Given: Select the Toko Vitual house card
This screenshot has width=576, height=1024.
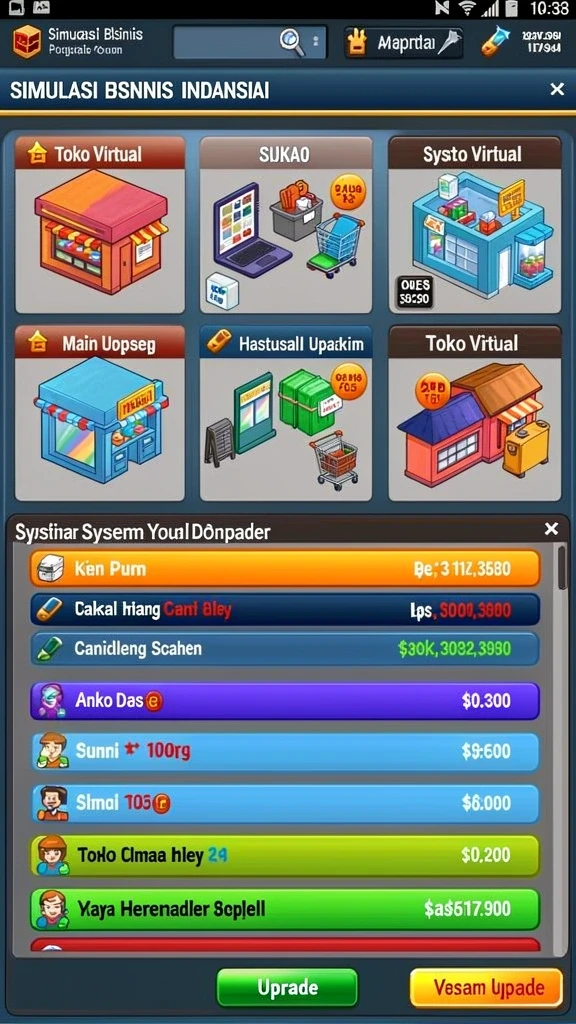Looking at the screenshot, I should point(475,413).
